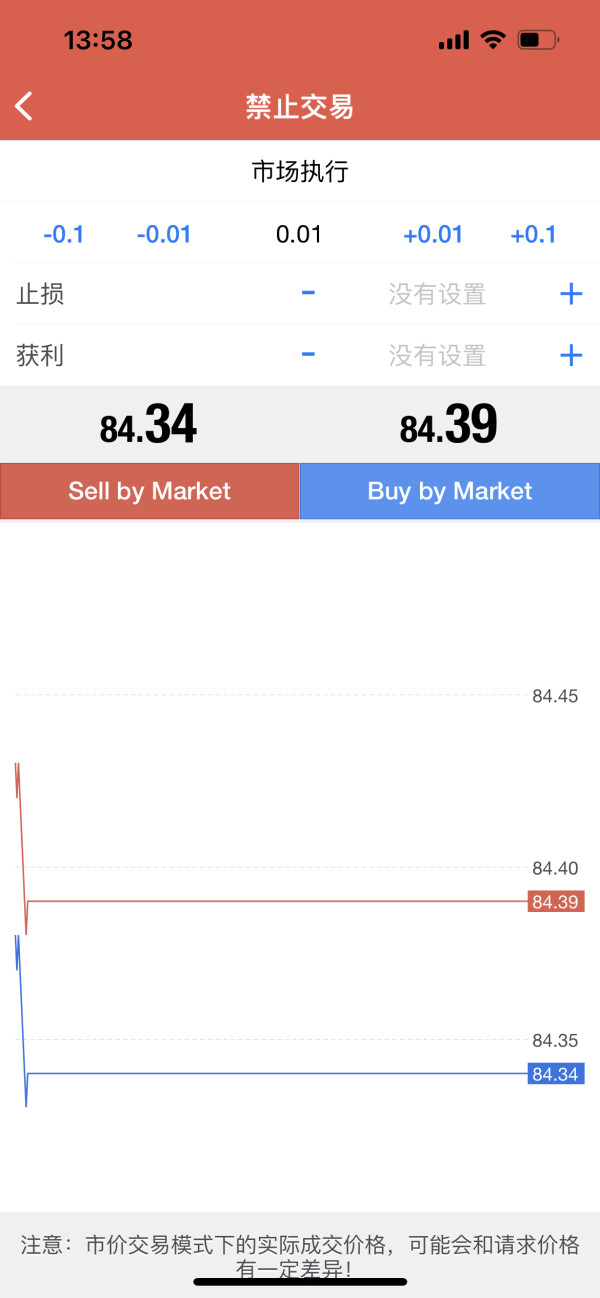Viewport: 600px width, 1298px height.
Task: Increase the lot volume by 0.1
Action: (x=533, y=235)
